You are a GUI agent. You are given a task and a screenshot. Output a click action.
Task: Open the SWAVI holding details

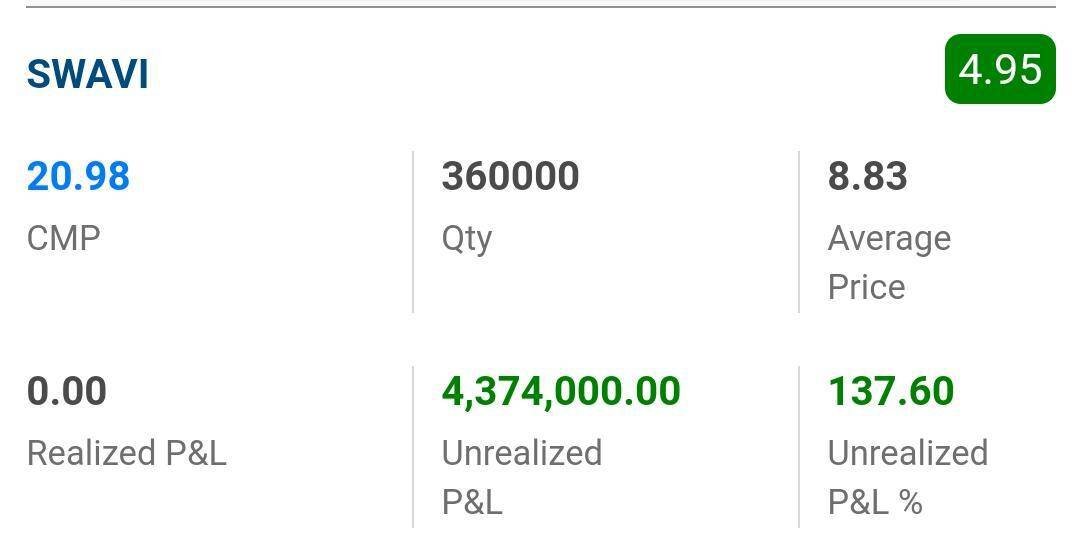point(88,75)
